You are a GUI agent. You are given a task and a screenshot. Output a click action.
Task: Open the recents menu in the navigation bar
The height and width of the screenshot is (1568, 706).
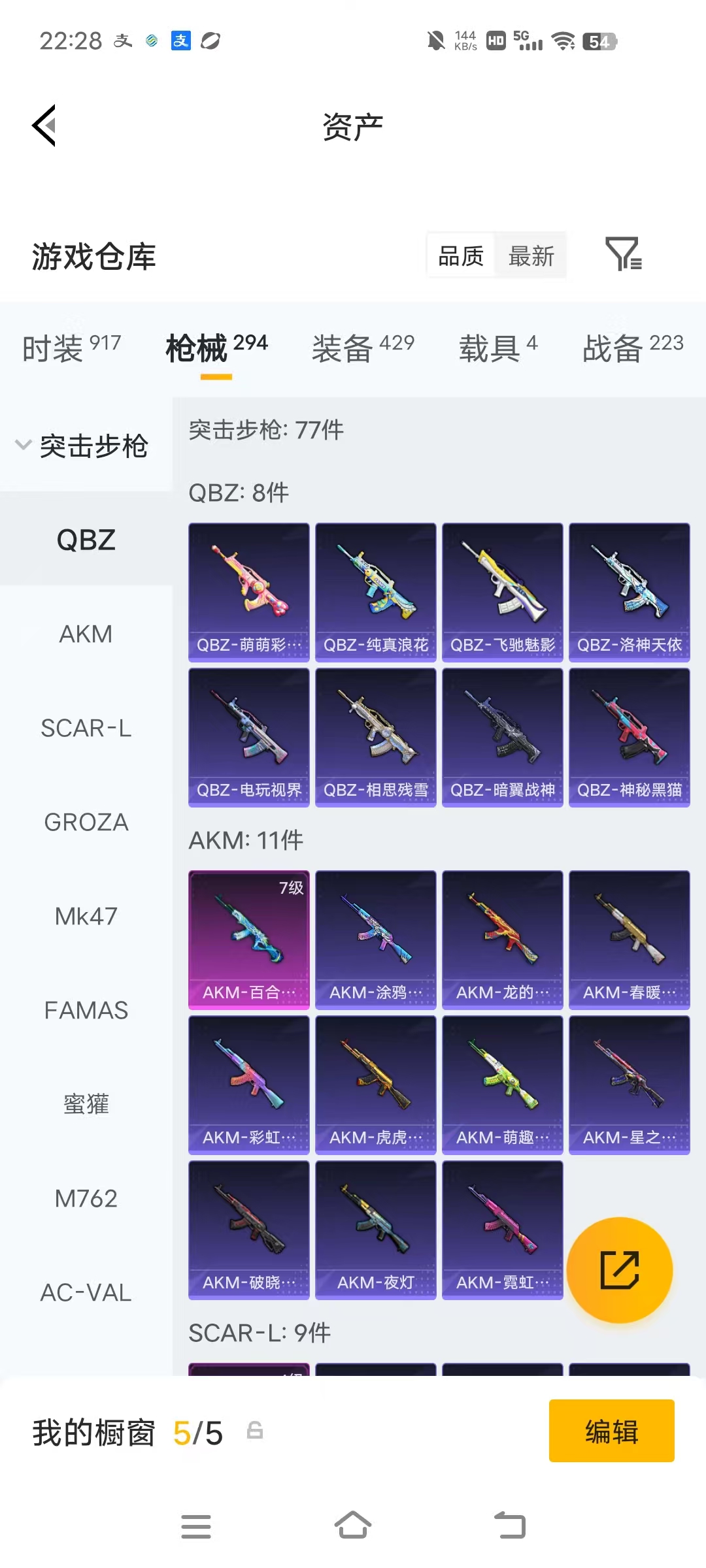[196, 1526]
